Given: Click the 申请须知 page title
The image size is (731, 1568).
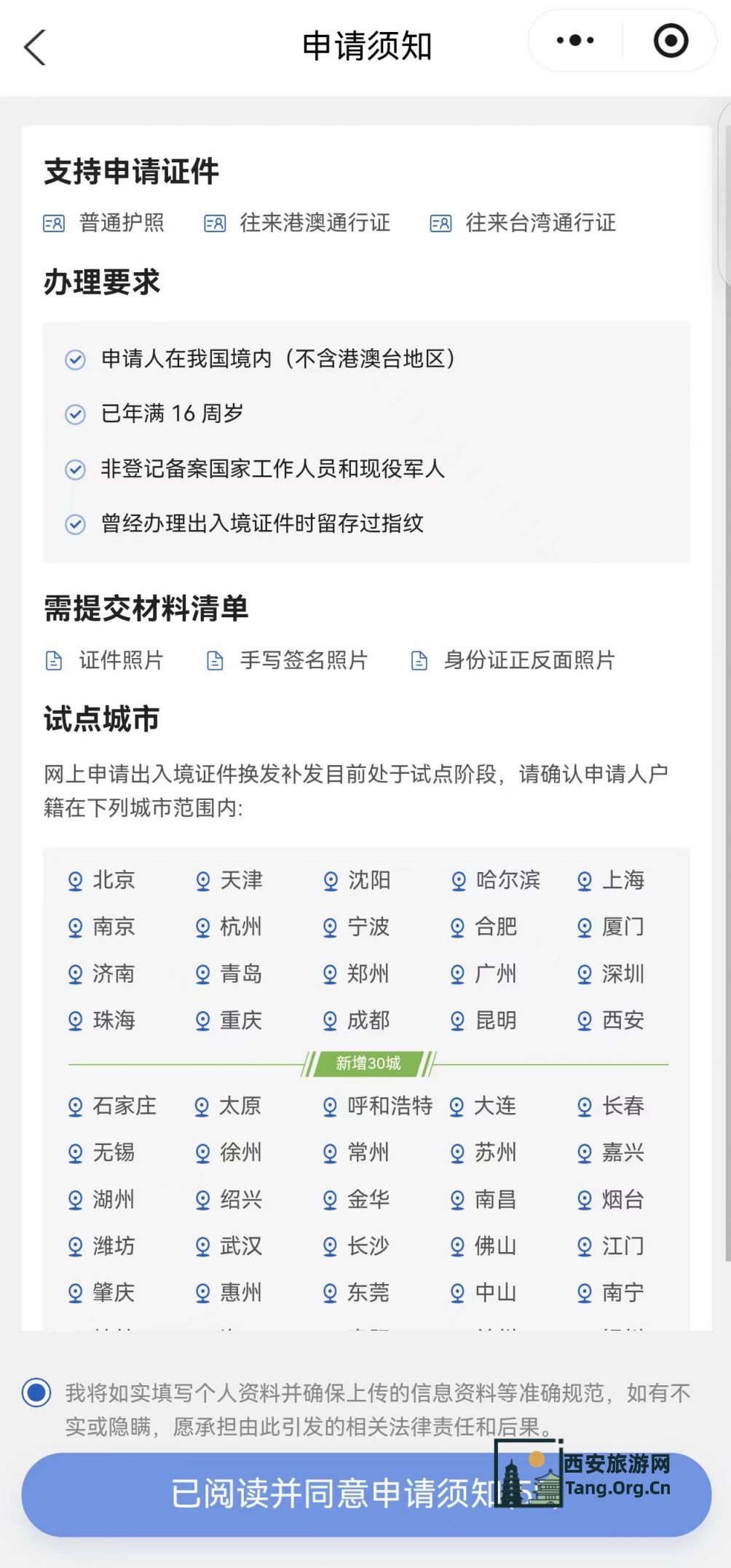Looking at the screenshot, I should (365, 45).
